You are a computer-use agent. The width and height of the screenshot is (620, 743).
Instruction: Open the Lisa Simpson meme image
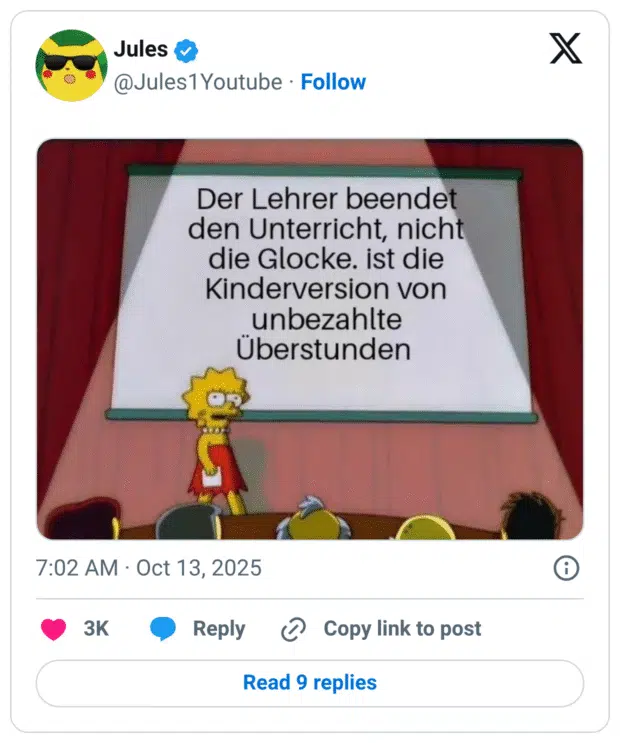(x=310, y=338)
